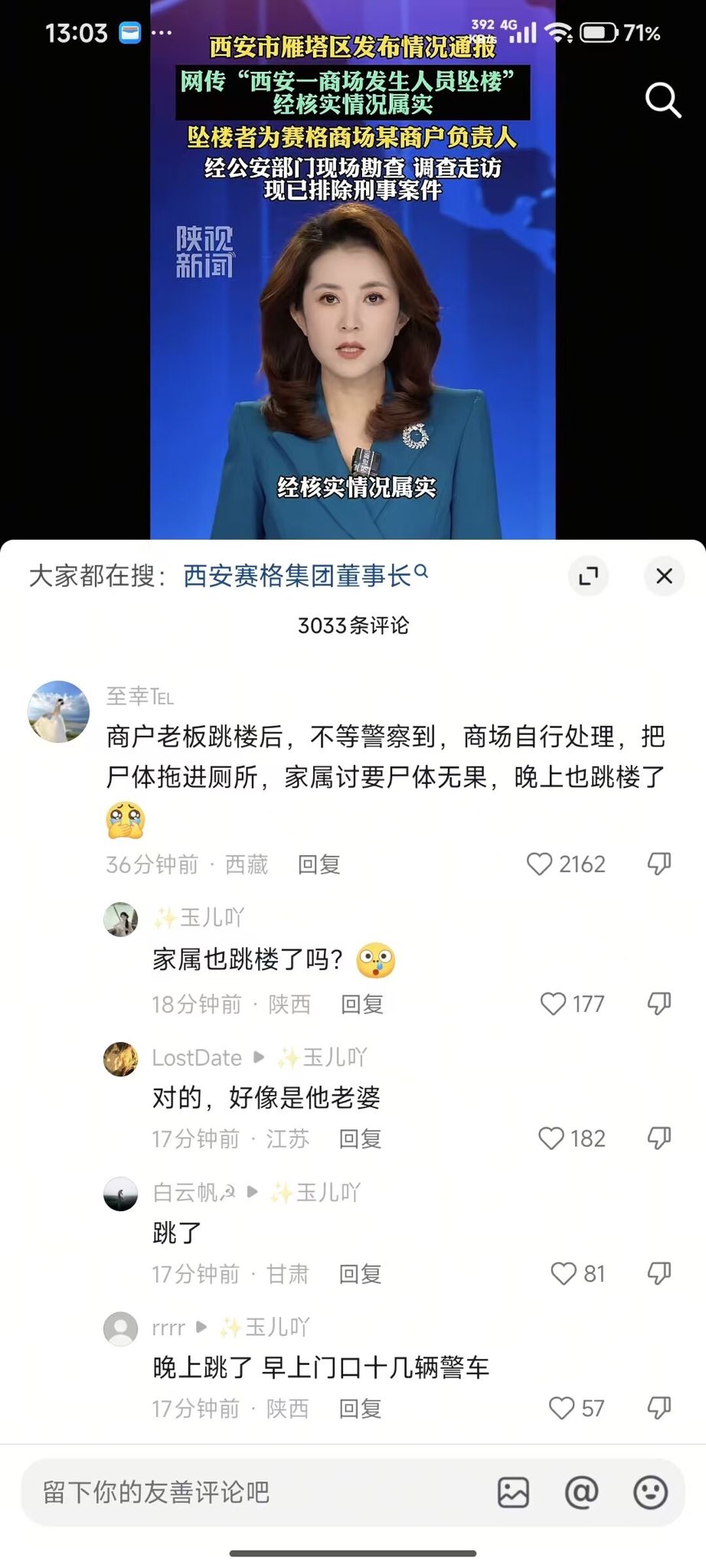Dislike the comment by 至幸Tel
The height and width of the screenshot is (1568, 706).
click(659, 864)
